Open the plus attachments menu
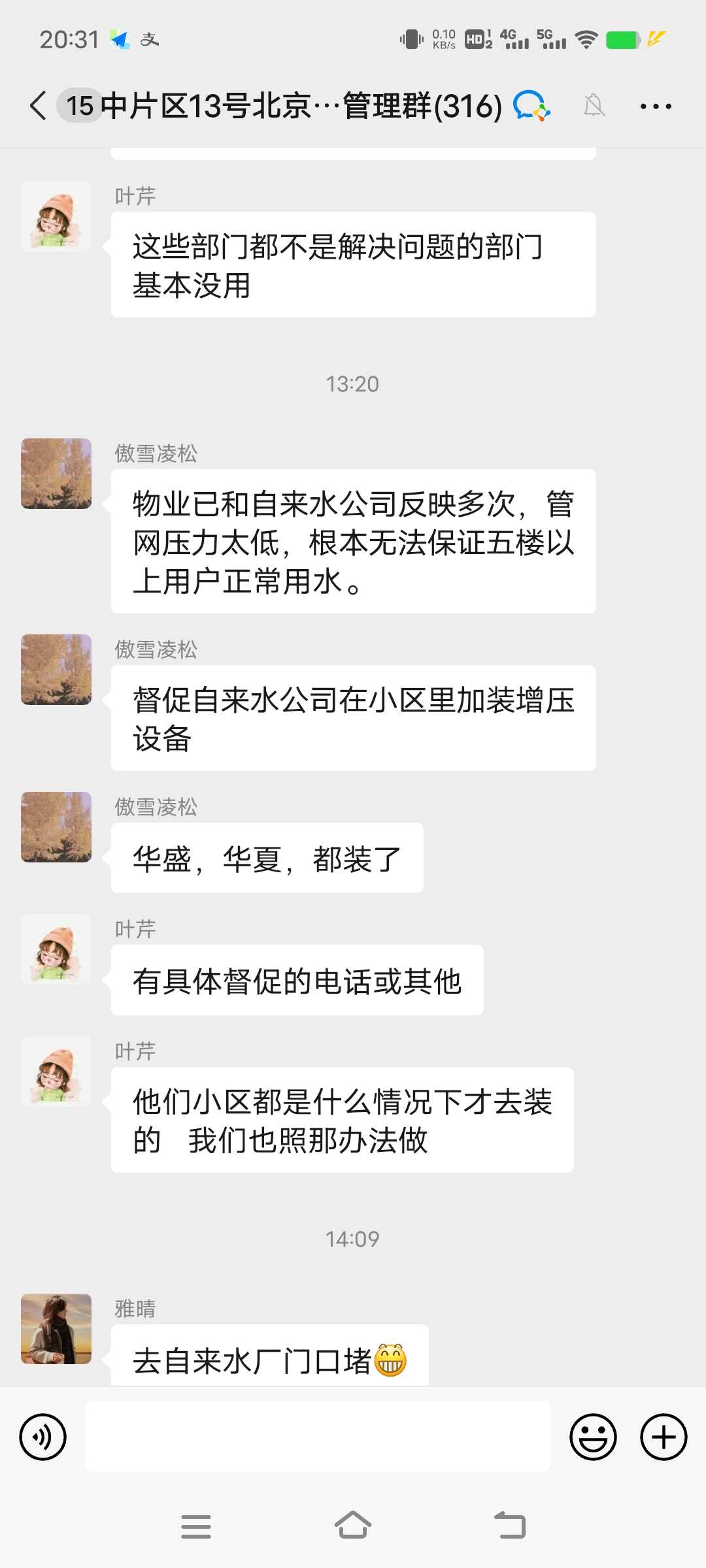706x1568 pixels. pyautogui.click(x=664, y=1437)
